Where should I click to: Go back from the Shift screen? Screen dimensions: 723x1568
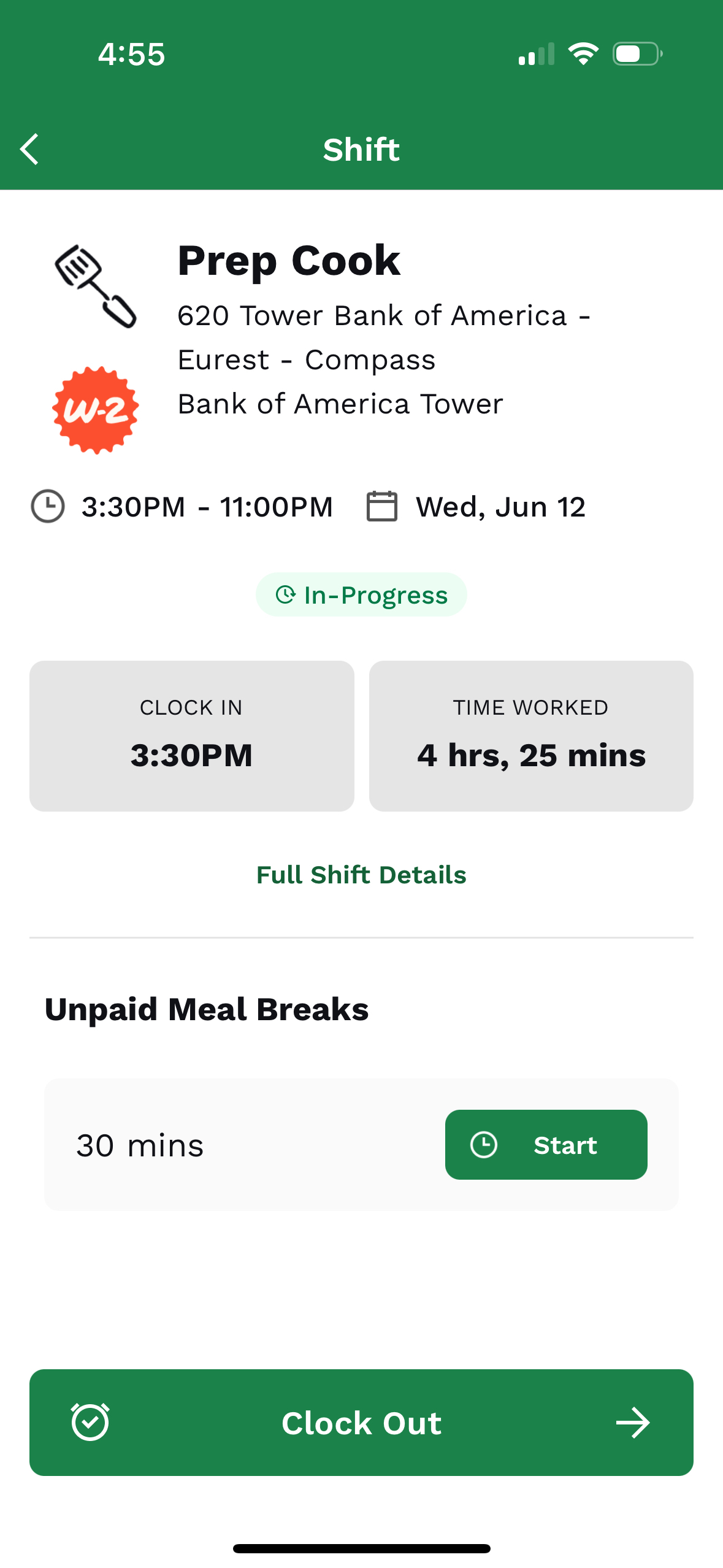click(29, 149)
